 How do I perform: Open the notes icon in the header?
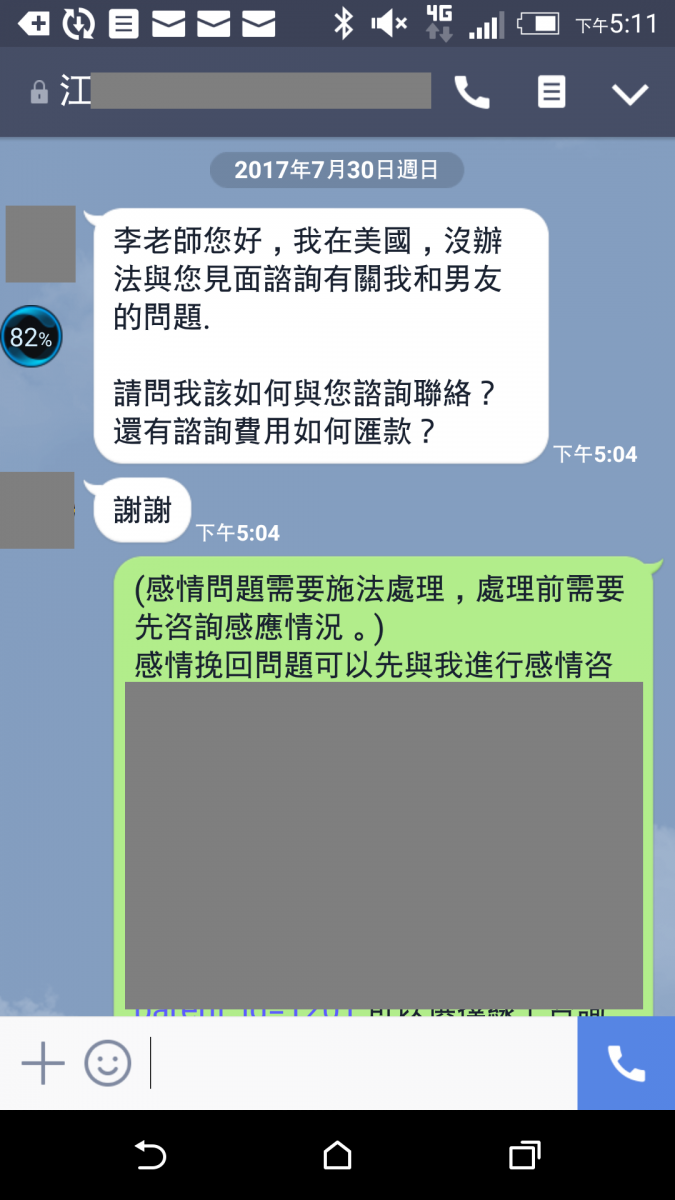[551, 93]
